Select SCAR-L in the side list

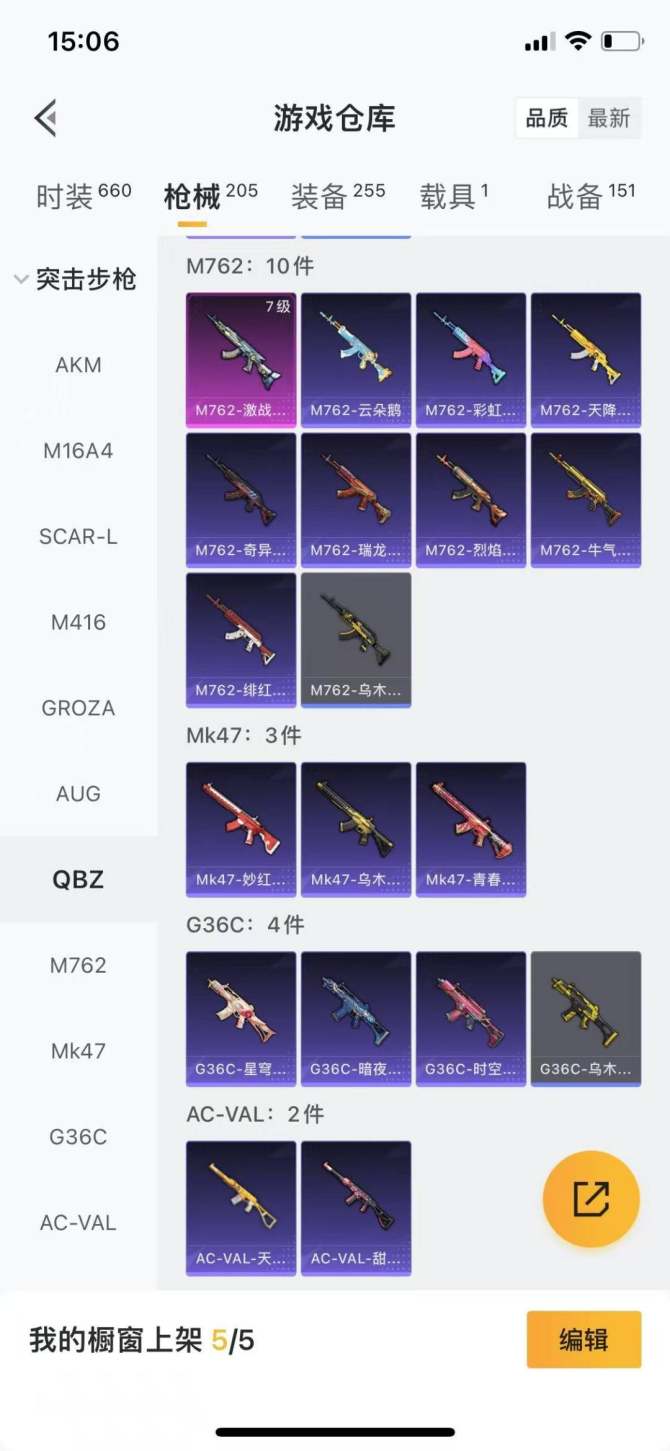coord(78,537)
